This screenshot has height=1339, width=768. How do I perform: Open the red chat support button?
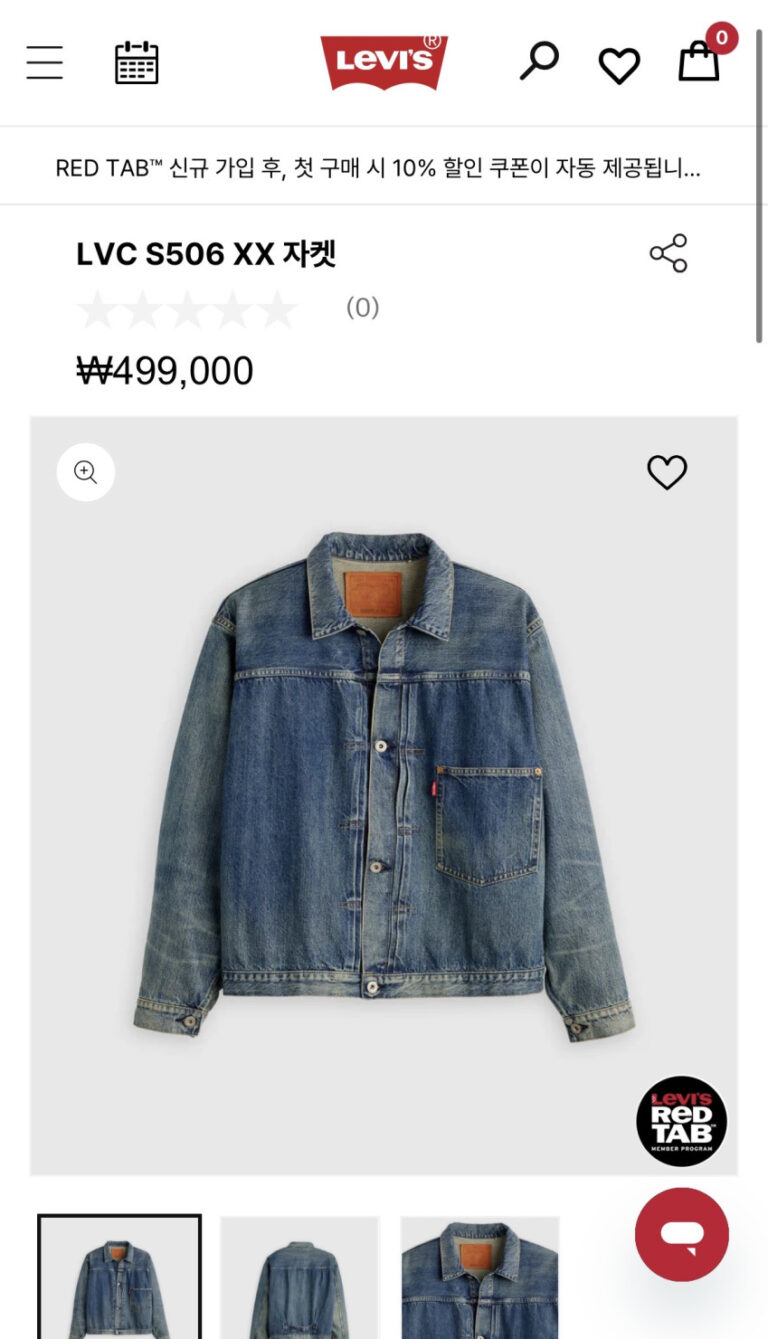point(682,1235)
